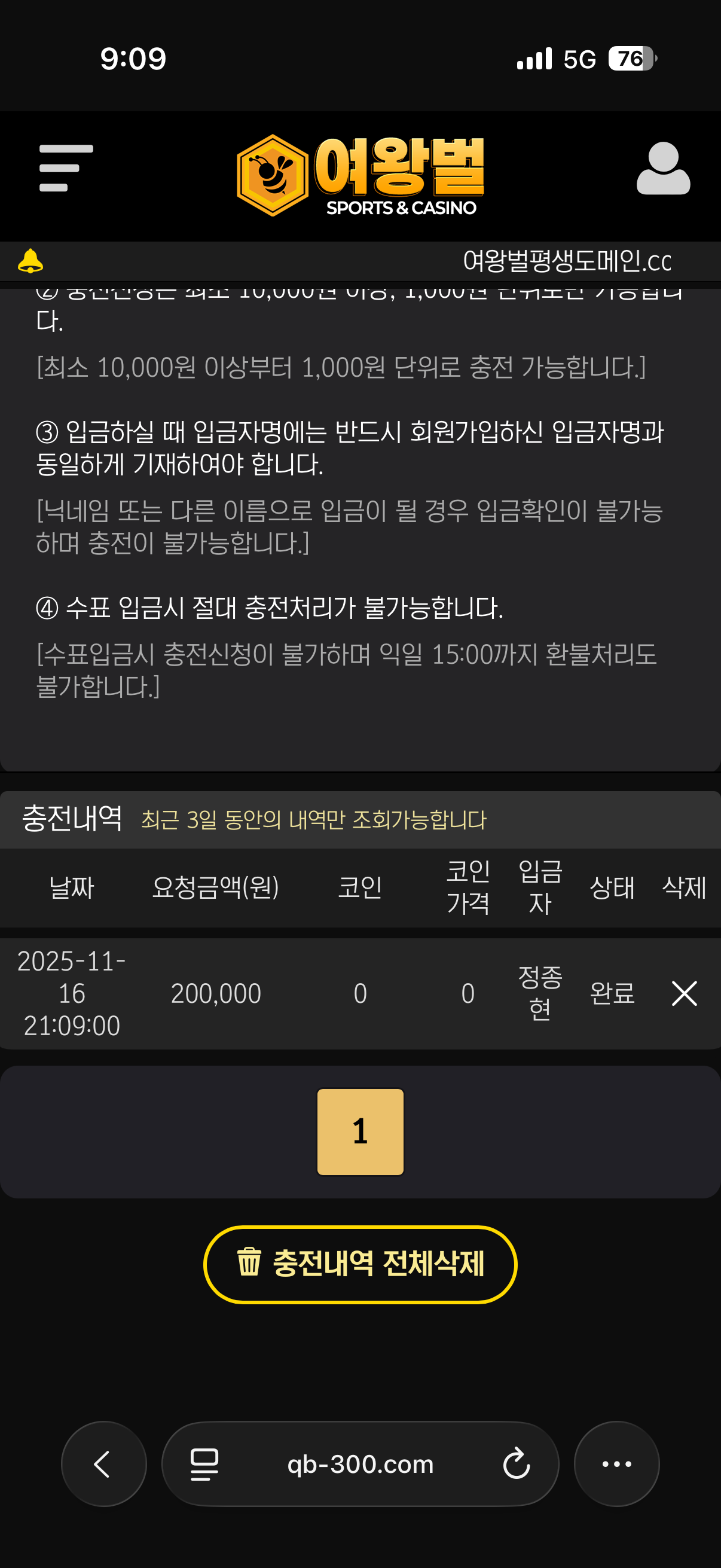This screenshot has width=721, height=1568.
Task: Tap the 여왕벌 Sports & Casino logo
Action: 360,175
